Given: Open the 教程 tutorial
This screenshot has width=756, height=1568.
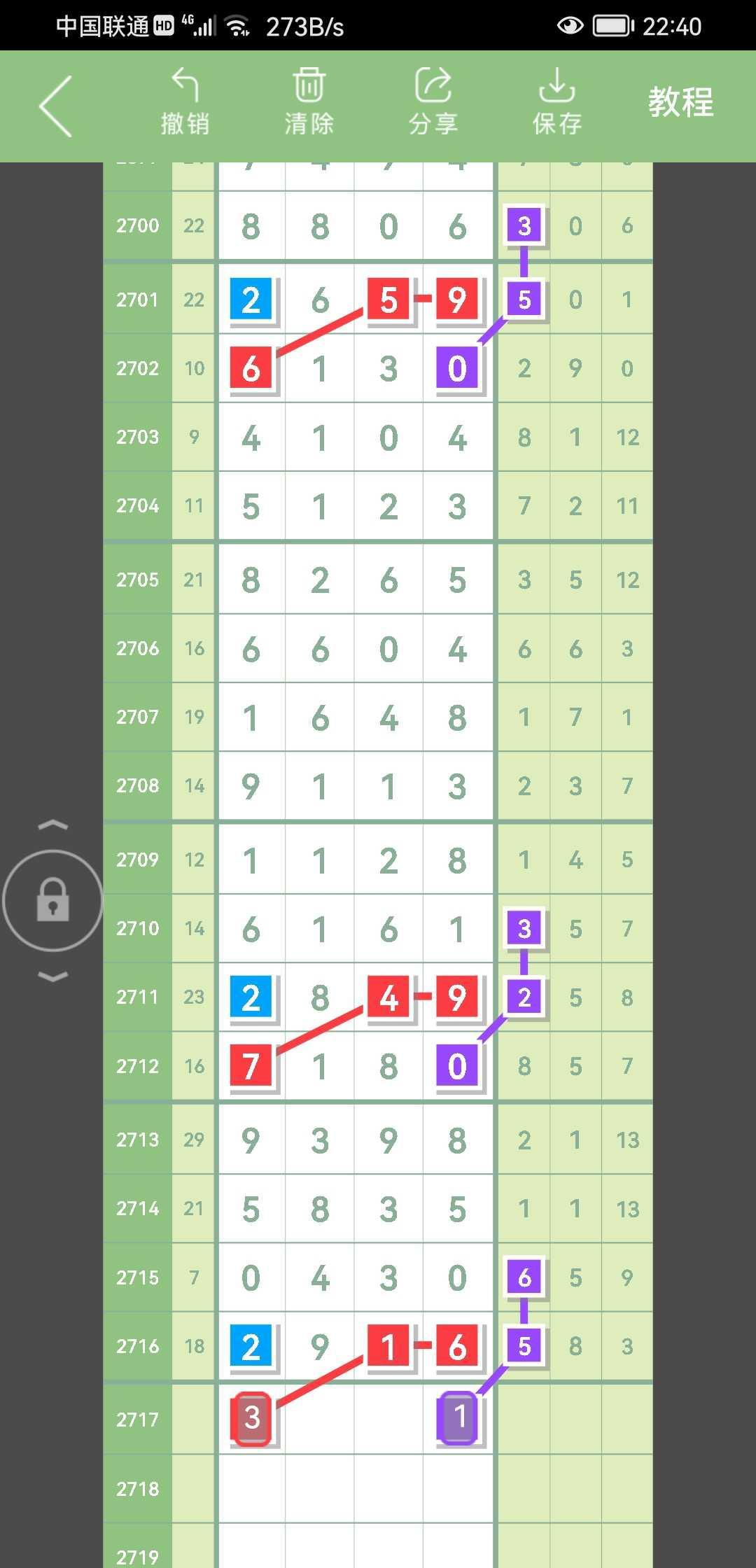Looking at the screenshot, I should click(x=680, y=102).
